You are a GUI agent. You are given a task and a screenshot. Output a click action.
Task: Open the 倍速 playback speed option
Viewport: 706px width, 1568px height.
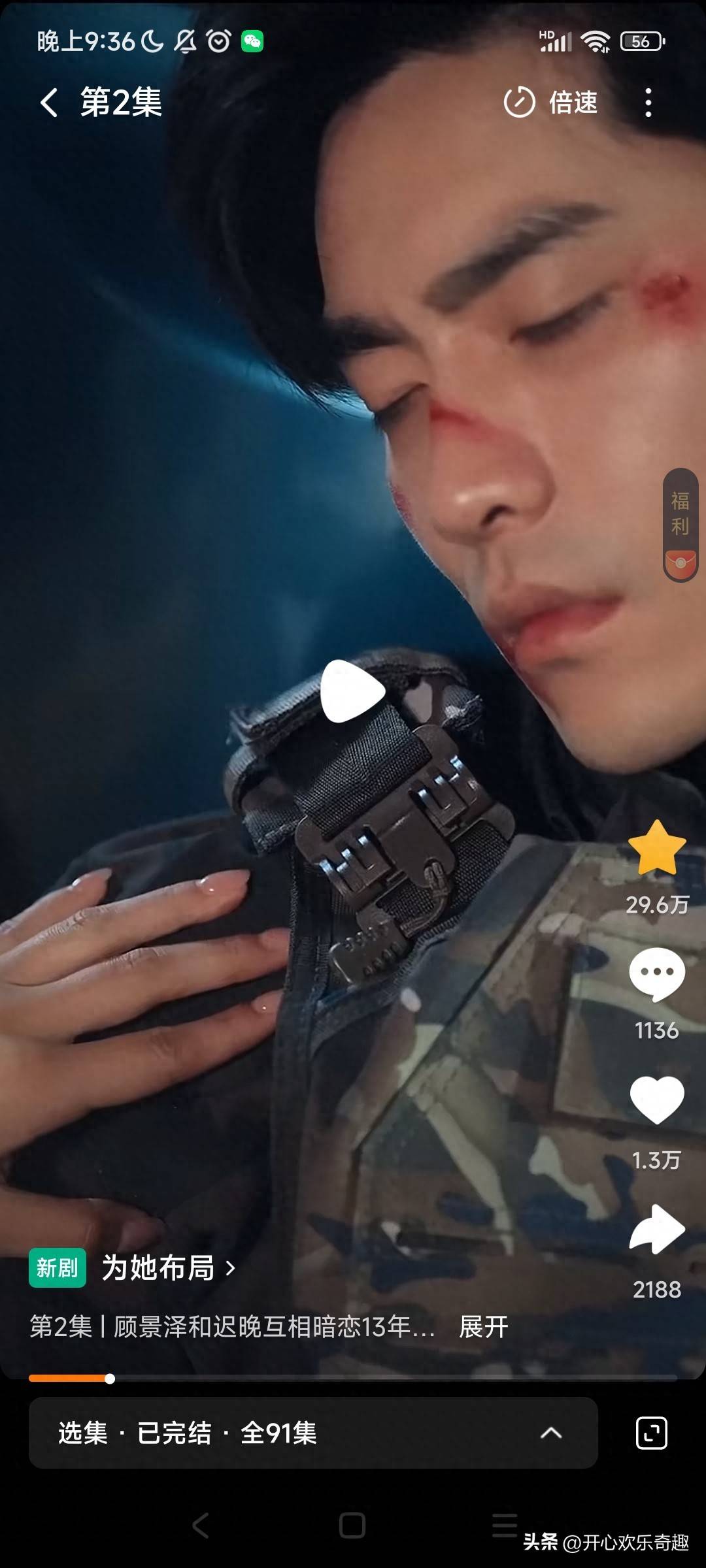pyautogui.click(x=550, y=103)
